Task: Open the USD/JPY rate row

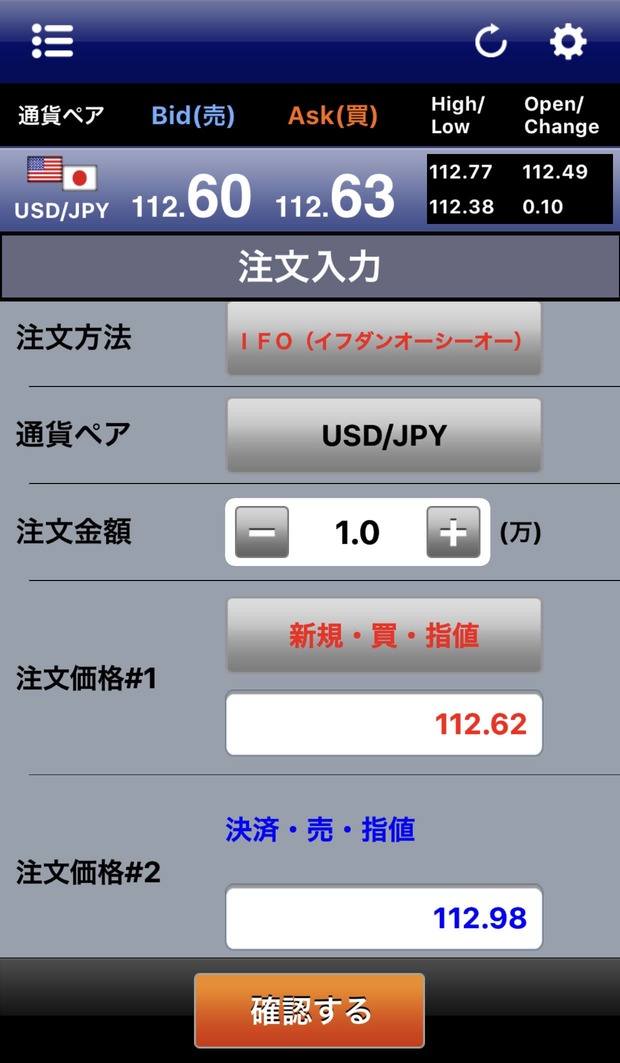Action: (x=310, y=189)
